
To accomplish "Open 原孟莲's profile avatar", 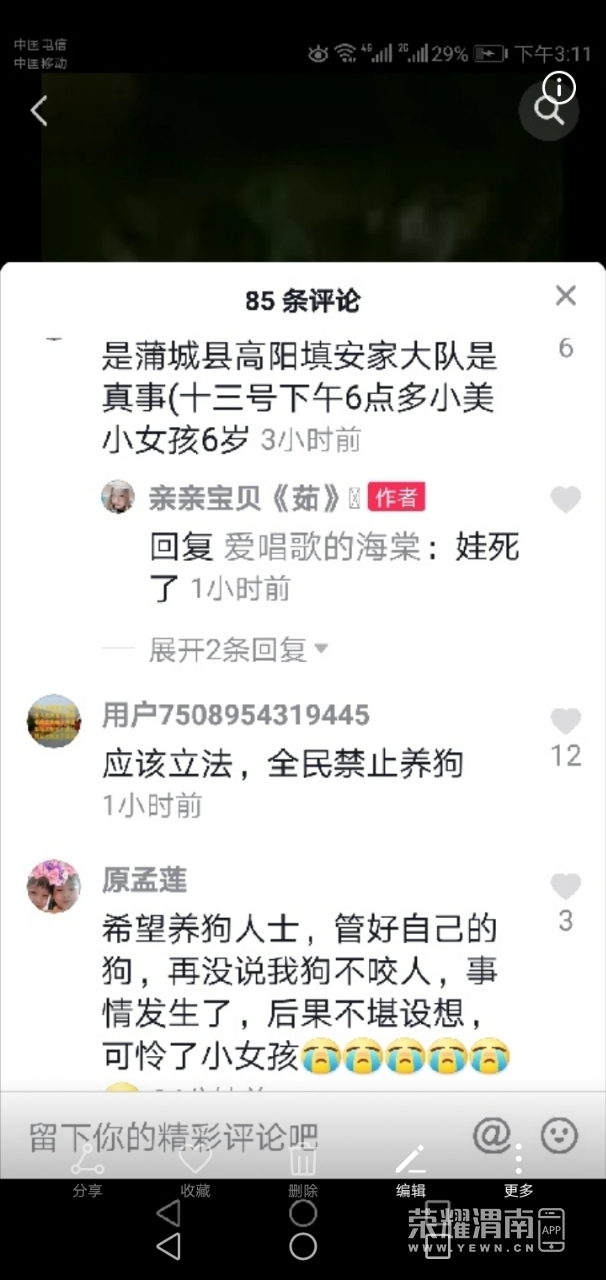I will [54, 886].
